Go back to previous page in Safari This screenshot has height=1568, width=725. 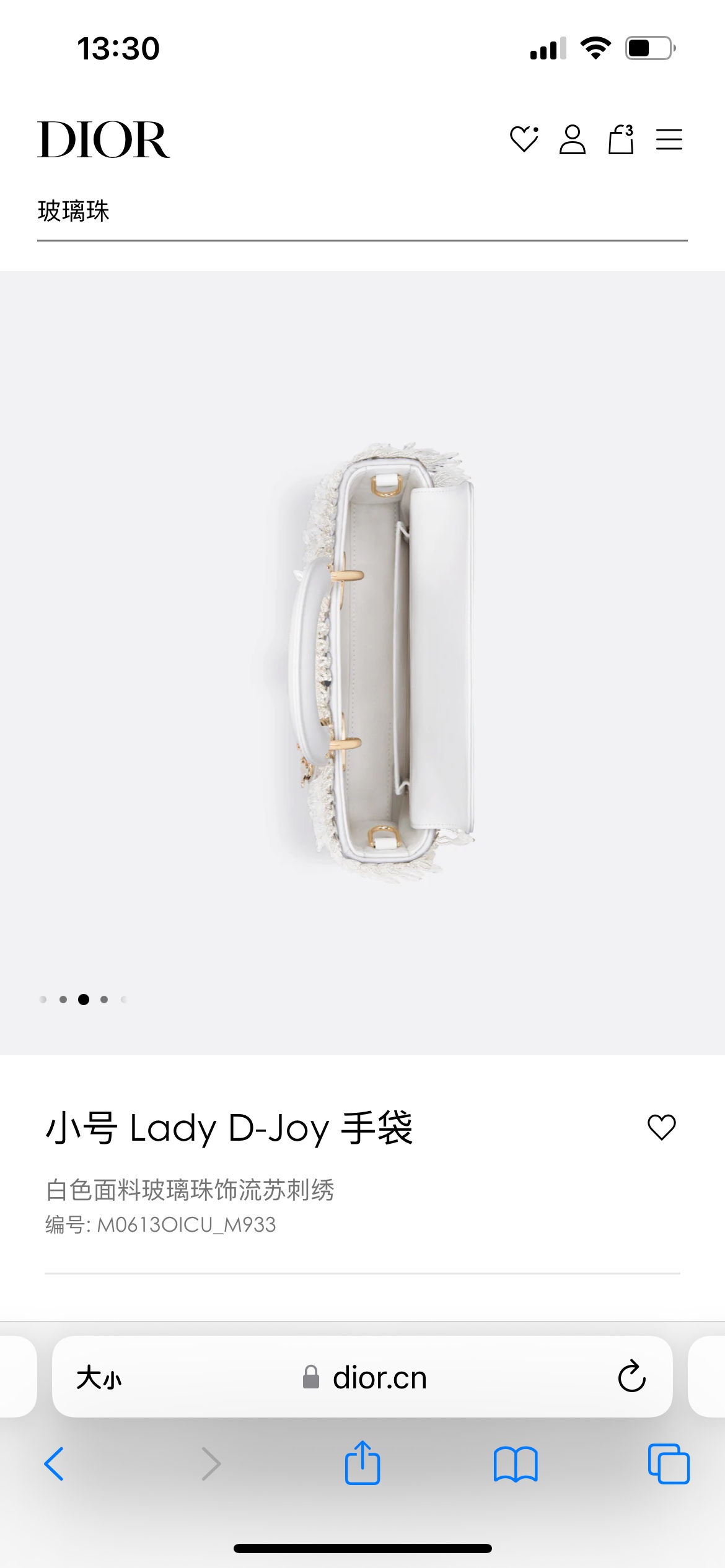coord(55,1464)
